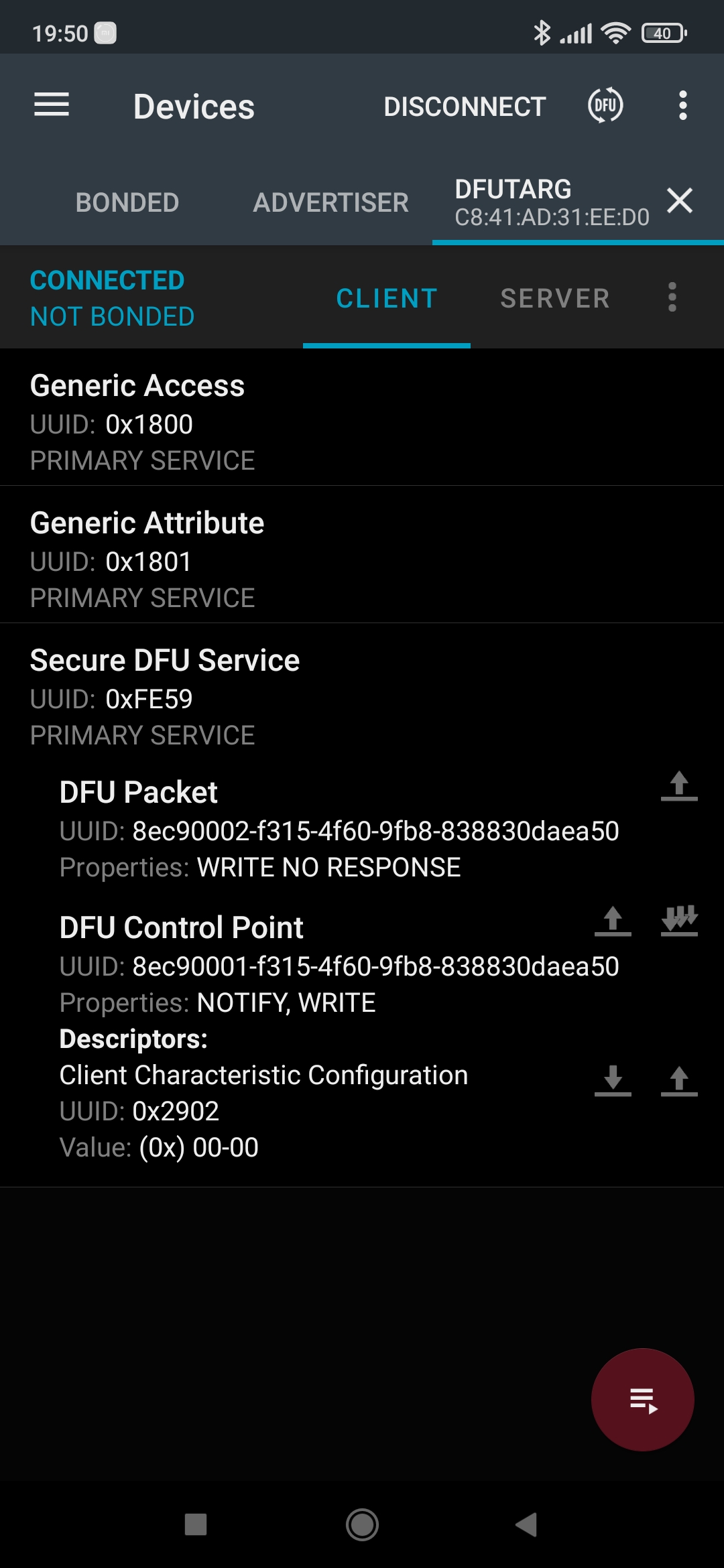Close the DFUTARG device tab
The image size is (724, 1568).
(x=680, y=200)
